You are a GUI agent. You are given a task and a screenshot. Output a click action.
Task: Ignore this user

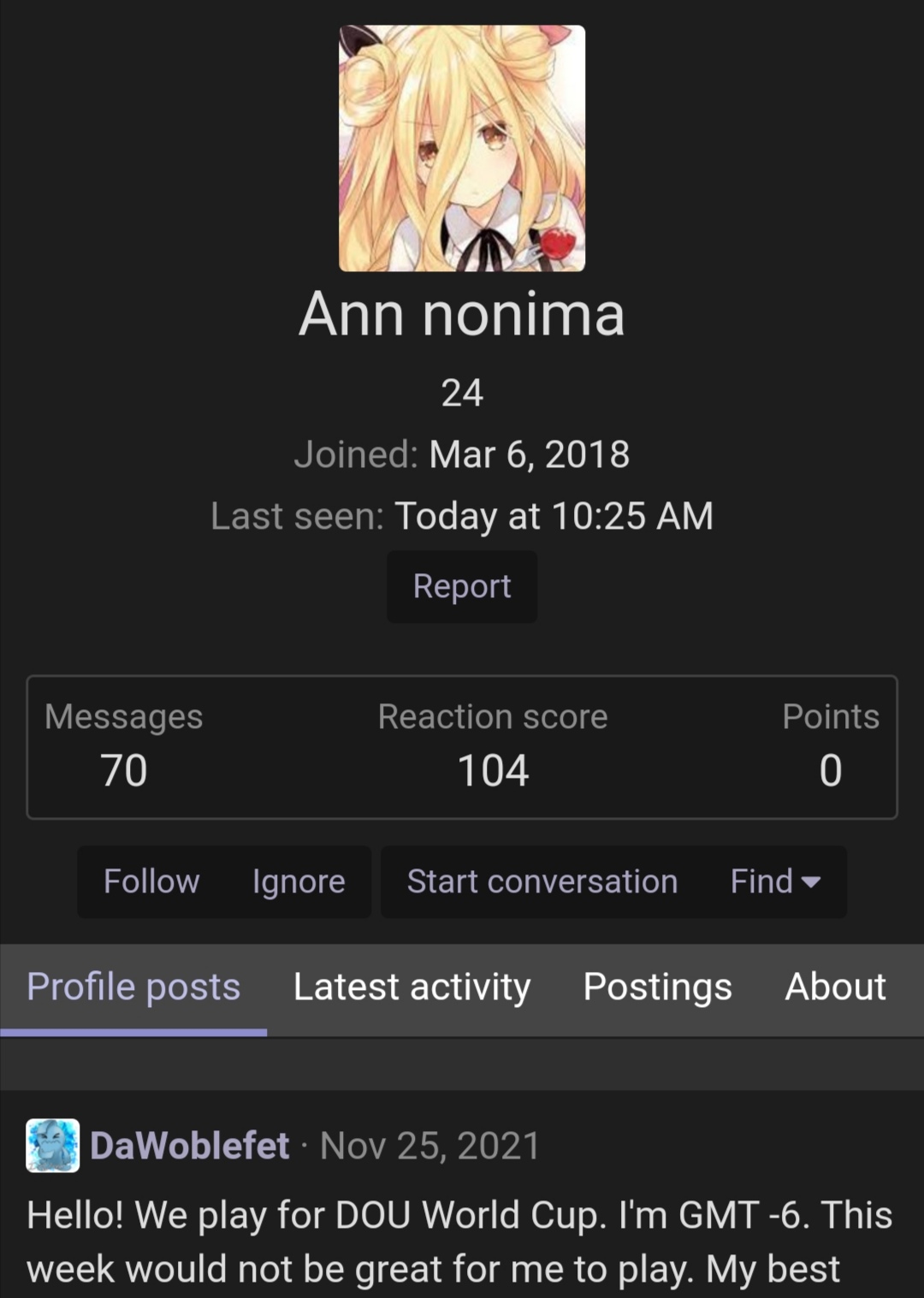(x=299, y=882)
